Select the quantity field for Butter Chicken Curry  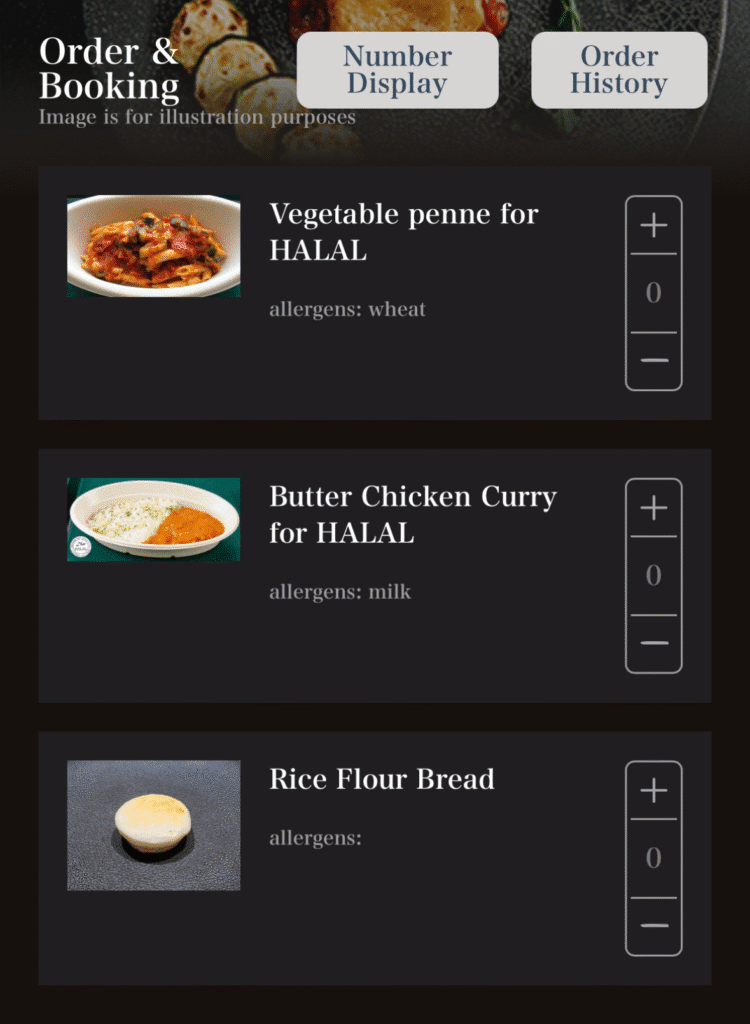click(654, 574)
